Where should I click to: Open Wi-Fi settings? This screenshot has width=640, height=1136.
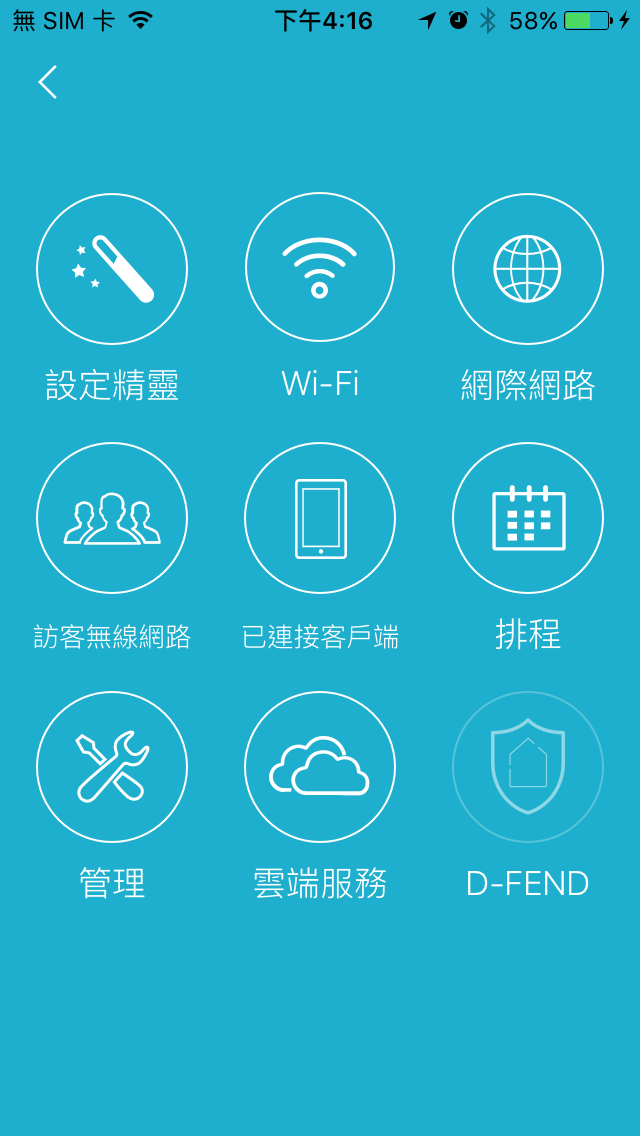[x=320, y=268]
